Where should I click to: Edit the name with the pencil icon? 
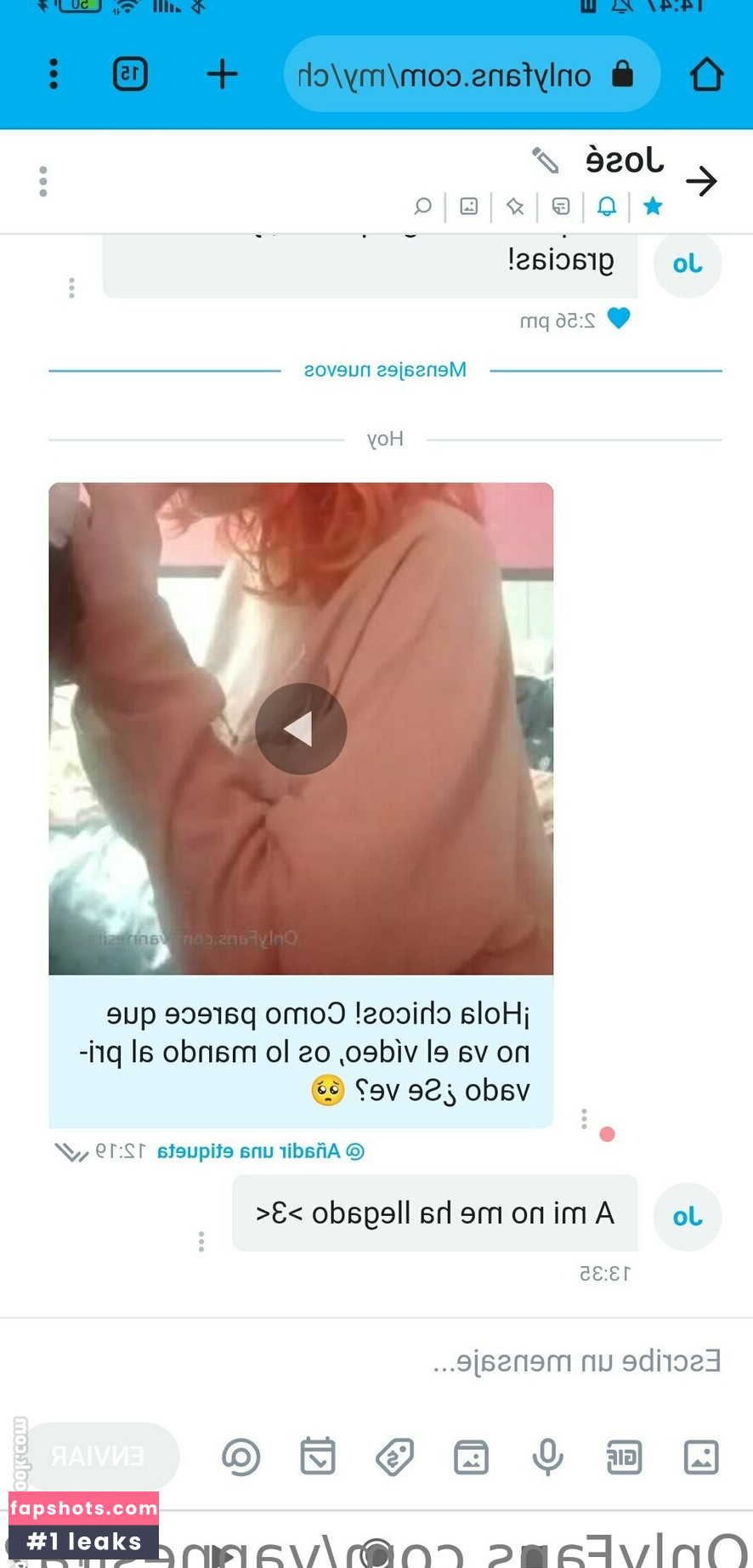[x=546, y=160]
